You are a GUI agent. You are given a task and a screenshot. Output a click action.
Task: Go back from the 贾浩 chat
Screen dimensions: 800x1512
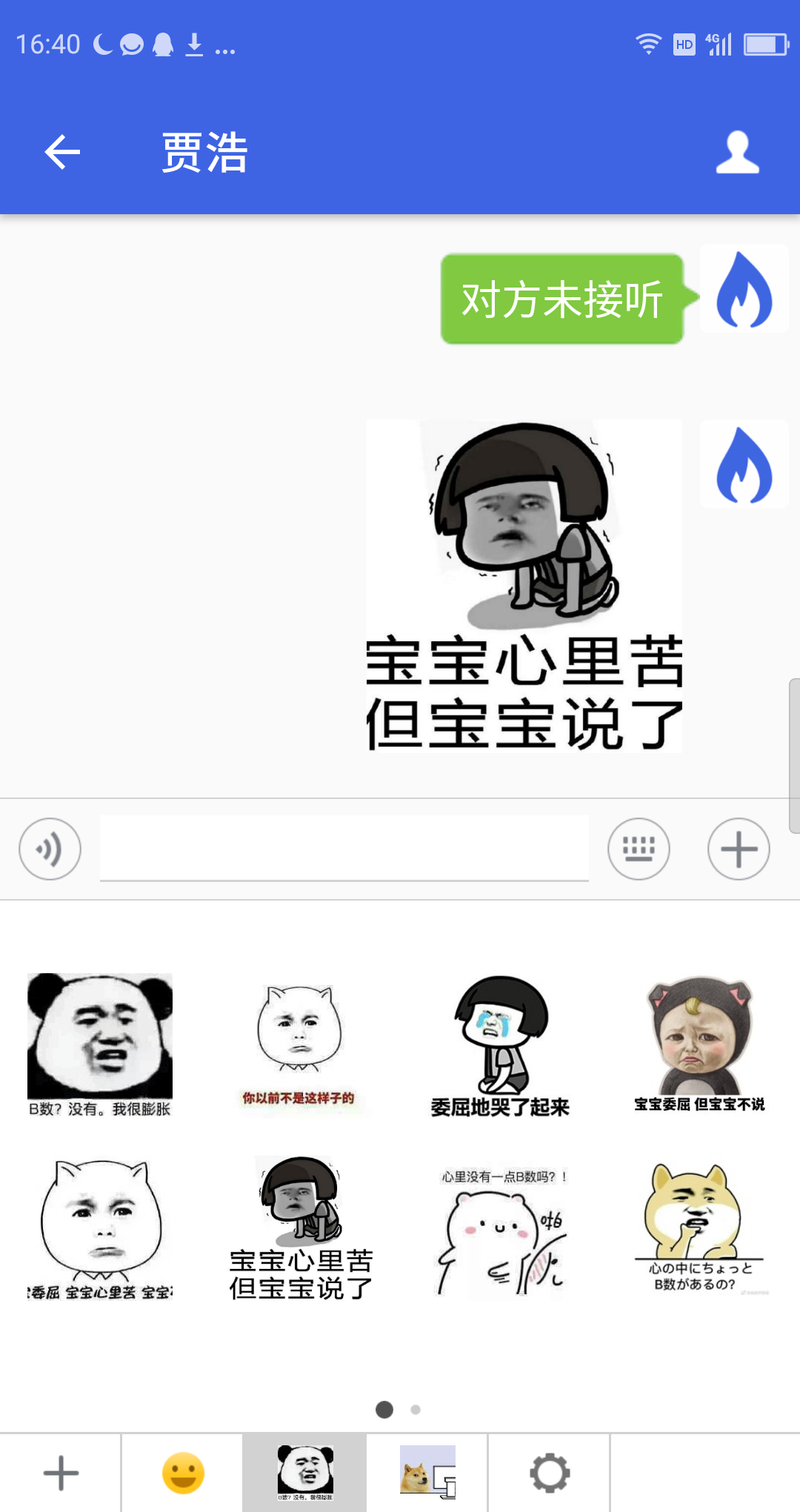pos(62,153)
